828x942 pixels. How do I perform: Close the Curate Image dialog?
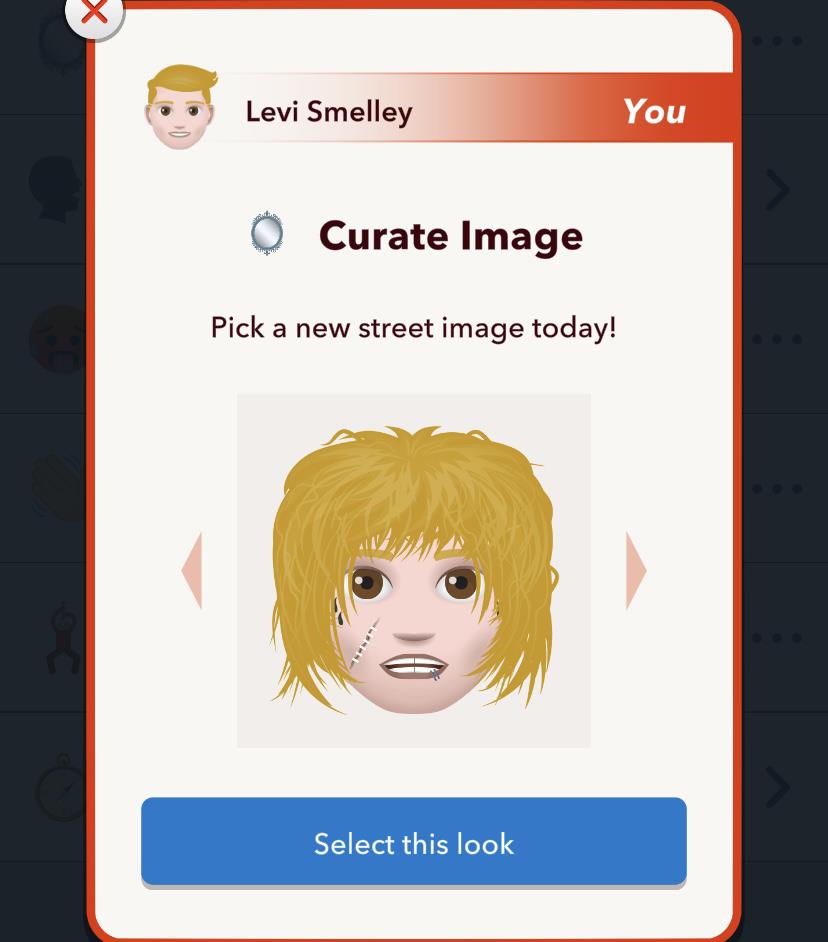pyautogui.click(x=94, y=12)
